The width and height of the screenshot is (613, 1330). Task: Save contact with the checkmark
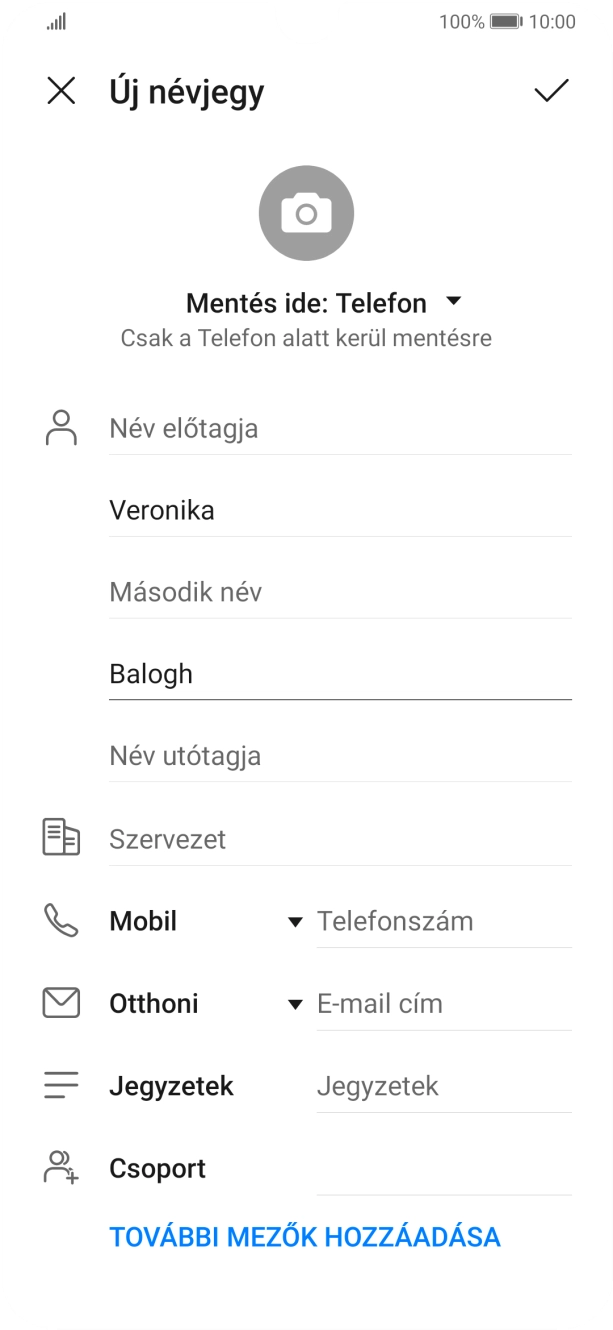pyautogui.click(x=551, y=91)
